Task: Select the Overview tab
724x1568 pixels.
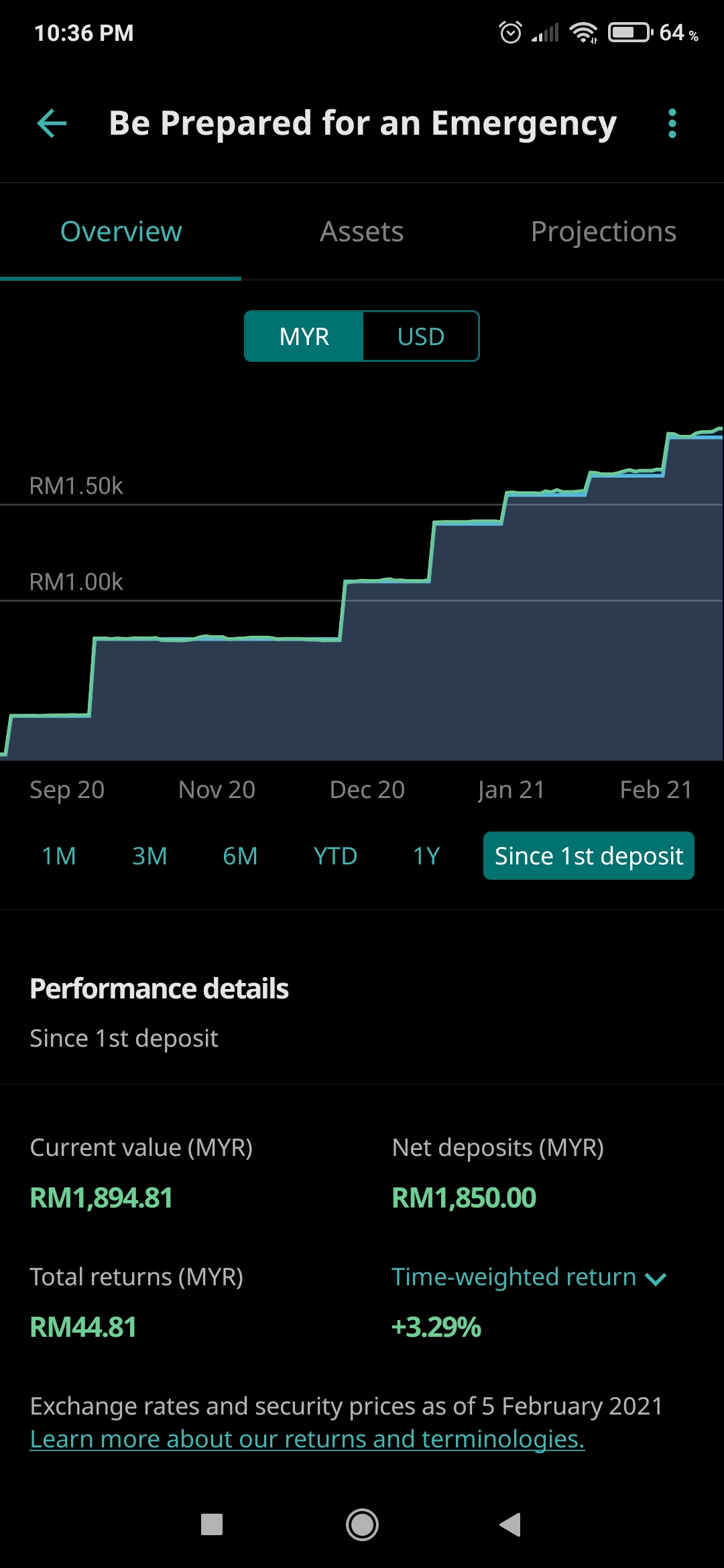Action: click(121, 232)
